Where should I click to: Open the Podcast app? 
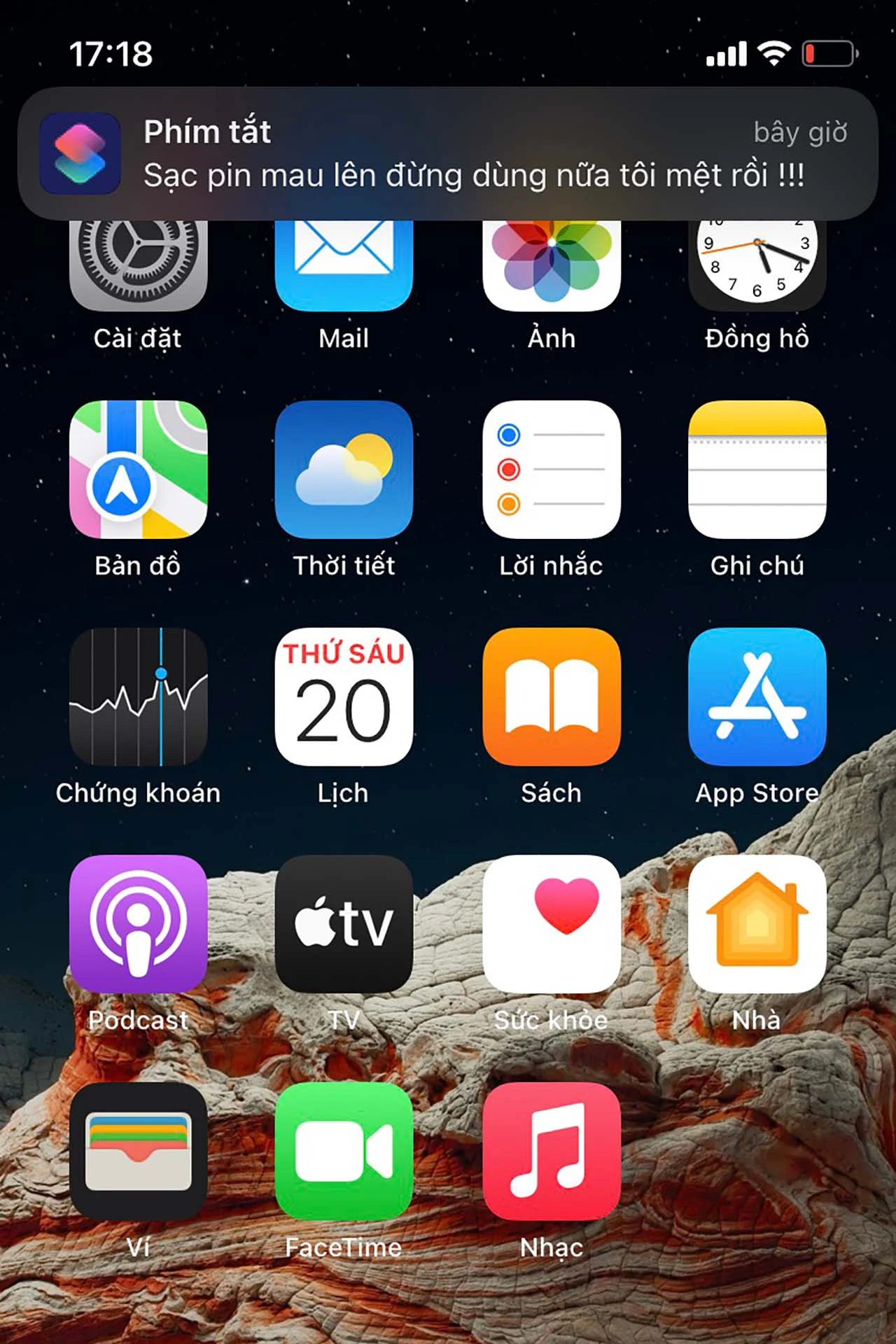coord(138,923)
